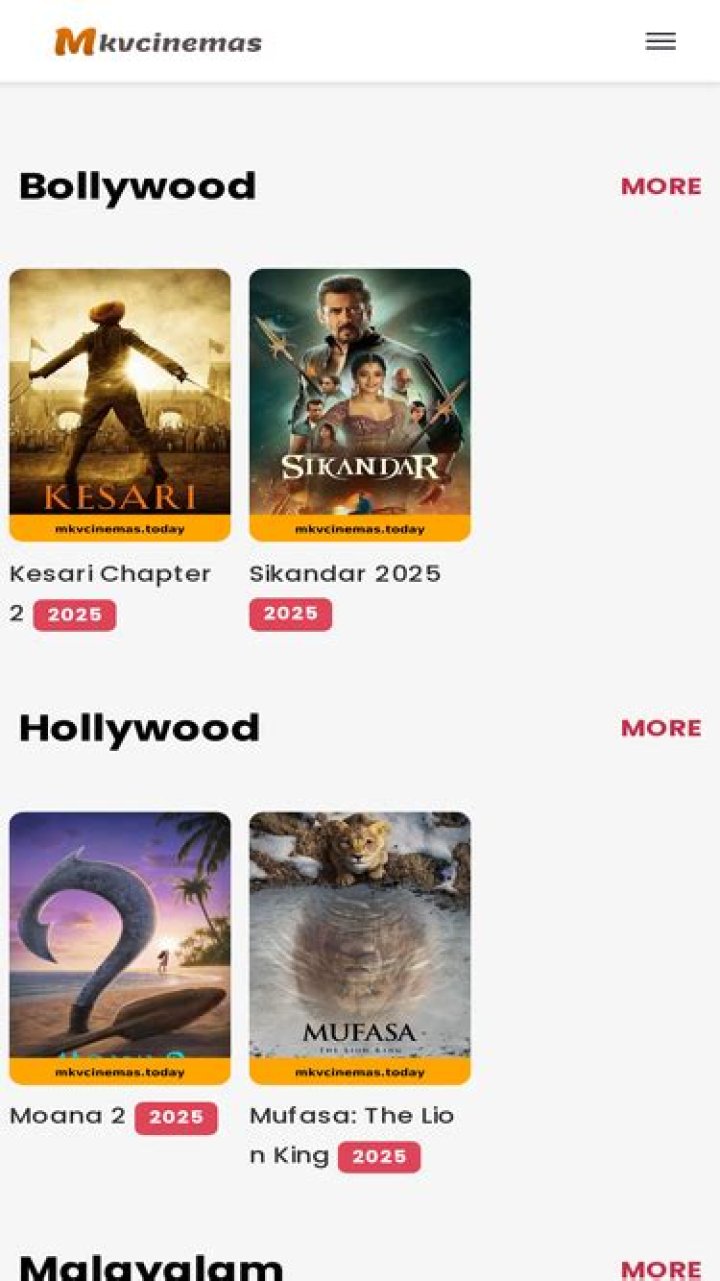Open the Kesari Chapter 2 title link
Image resolution: width=720 pixels, height=1281 pixels.
pyautogui.click(x=109, y=573)
